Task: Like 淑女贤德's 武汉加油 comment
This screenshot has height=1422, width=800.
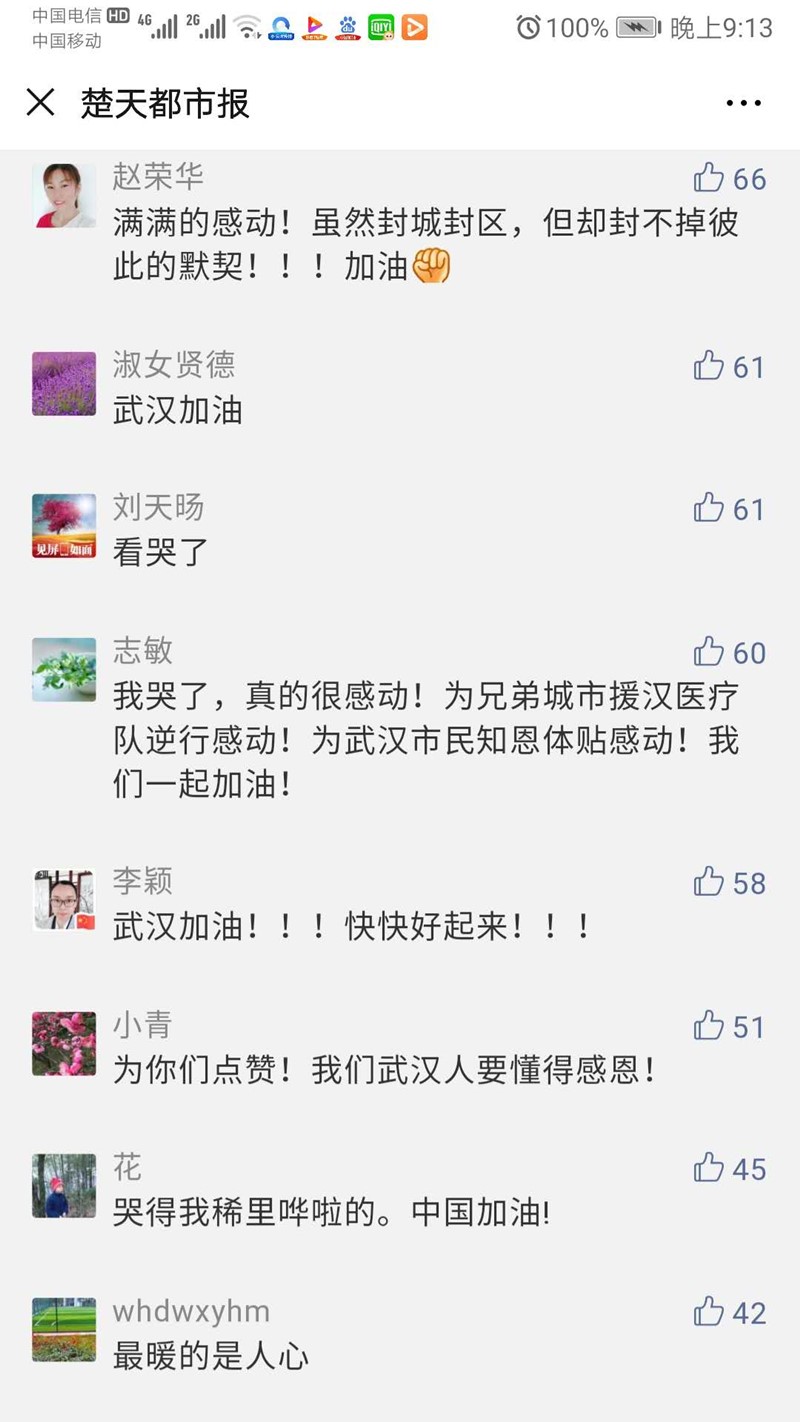Action: coord(709,366)
